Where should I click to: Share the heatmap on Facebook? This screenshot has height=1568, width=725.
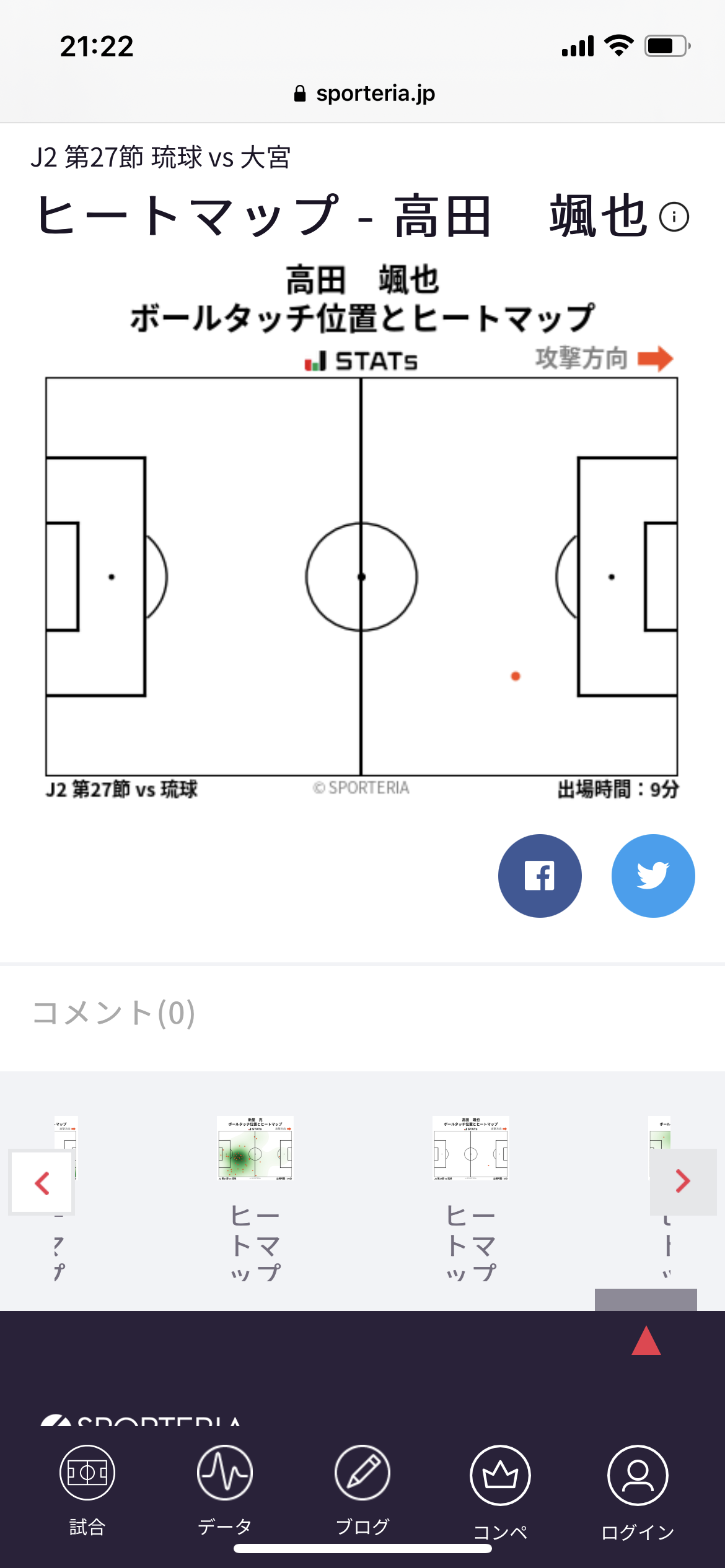tap(540, 876)
